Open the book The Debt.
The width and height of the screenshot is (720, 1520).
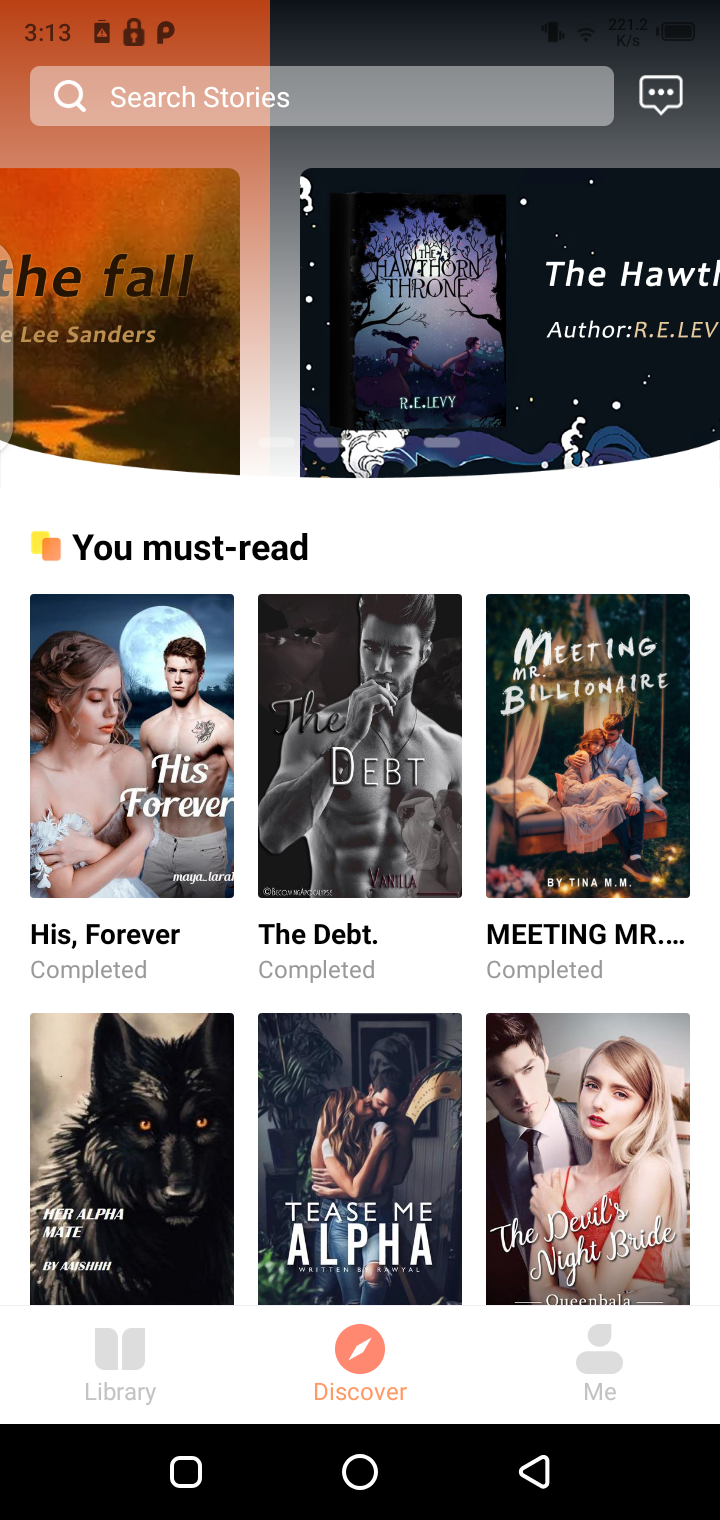click(x=360, y=746)
